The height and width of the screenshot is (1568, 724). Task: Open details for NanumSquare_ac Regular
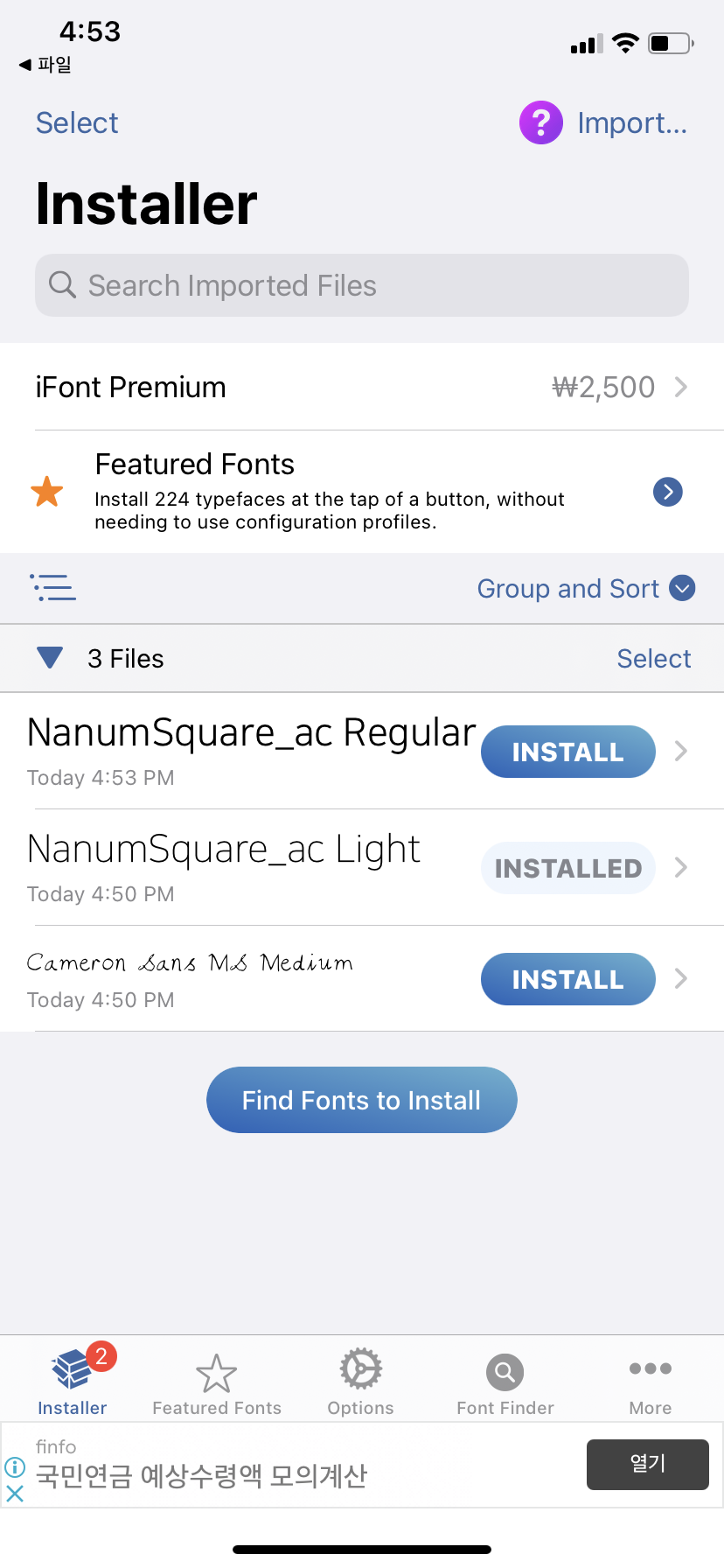click(x=681, y=752)
